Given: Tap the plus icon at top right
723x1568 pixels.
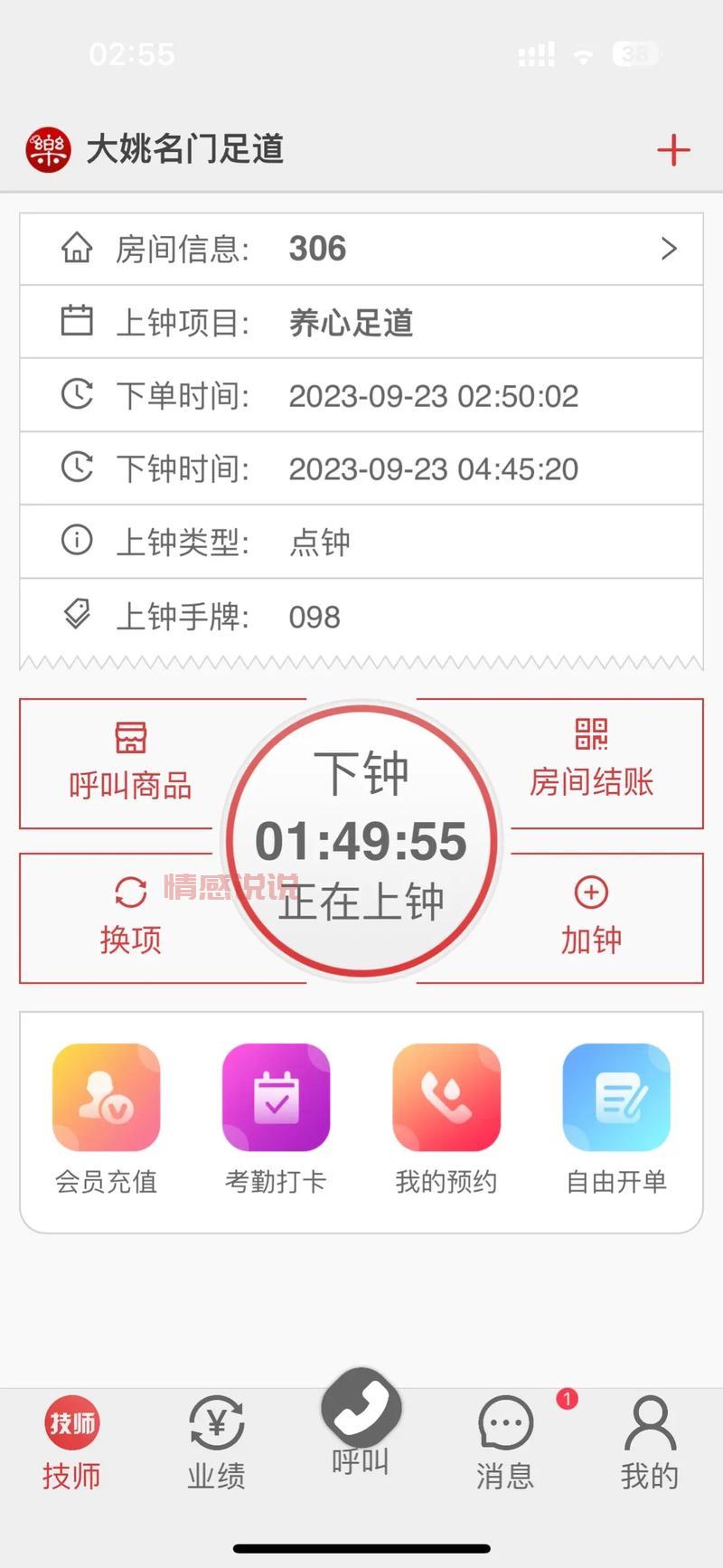Looking at the screenshot, I should [673, 150].
